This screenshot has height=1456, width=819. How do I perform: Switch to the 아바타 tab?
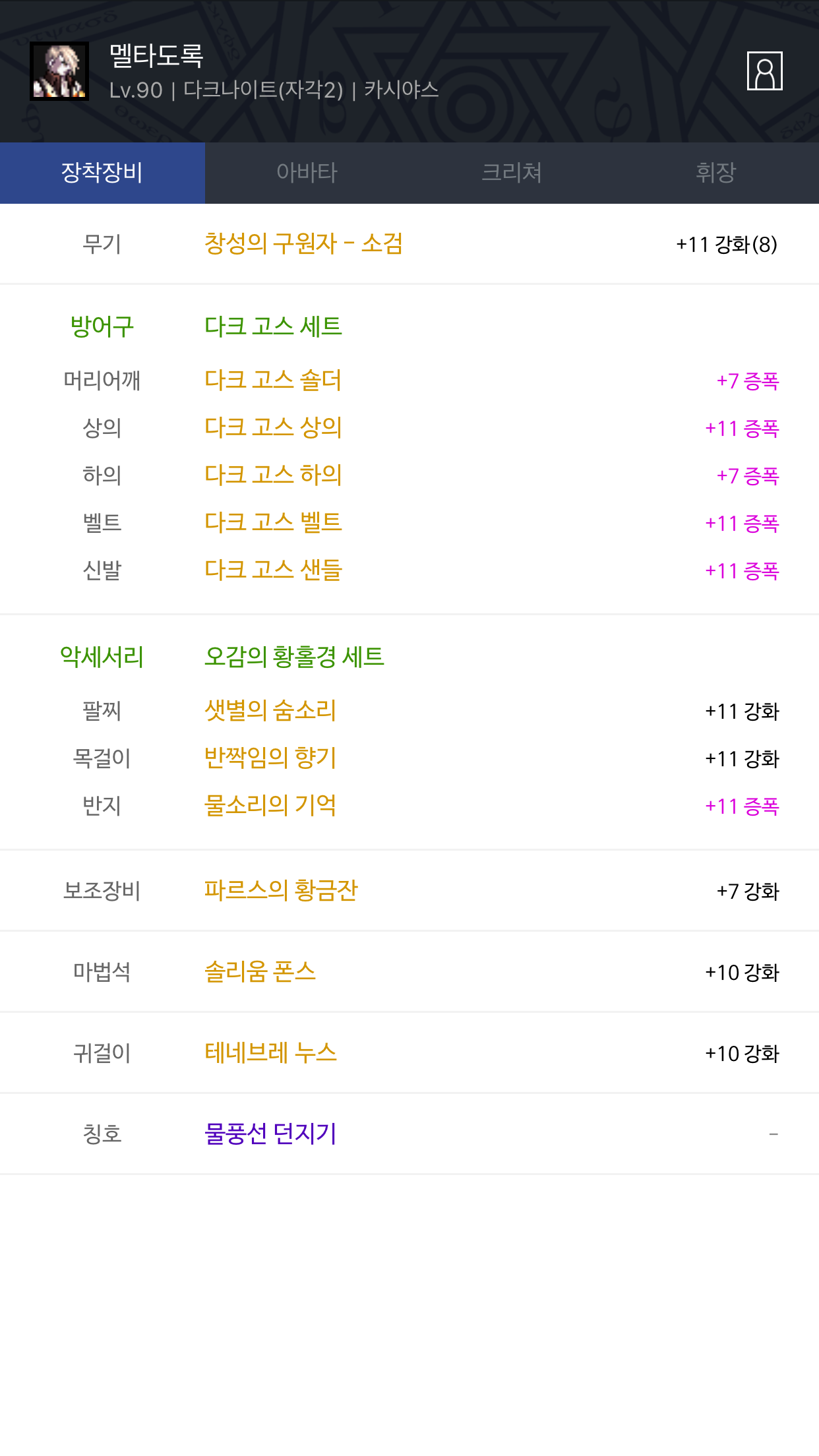point(307,173)
